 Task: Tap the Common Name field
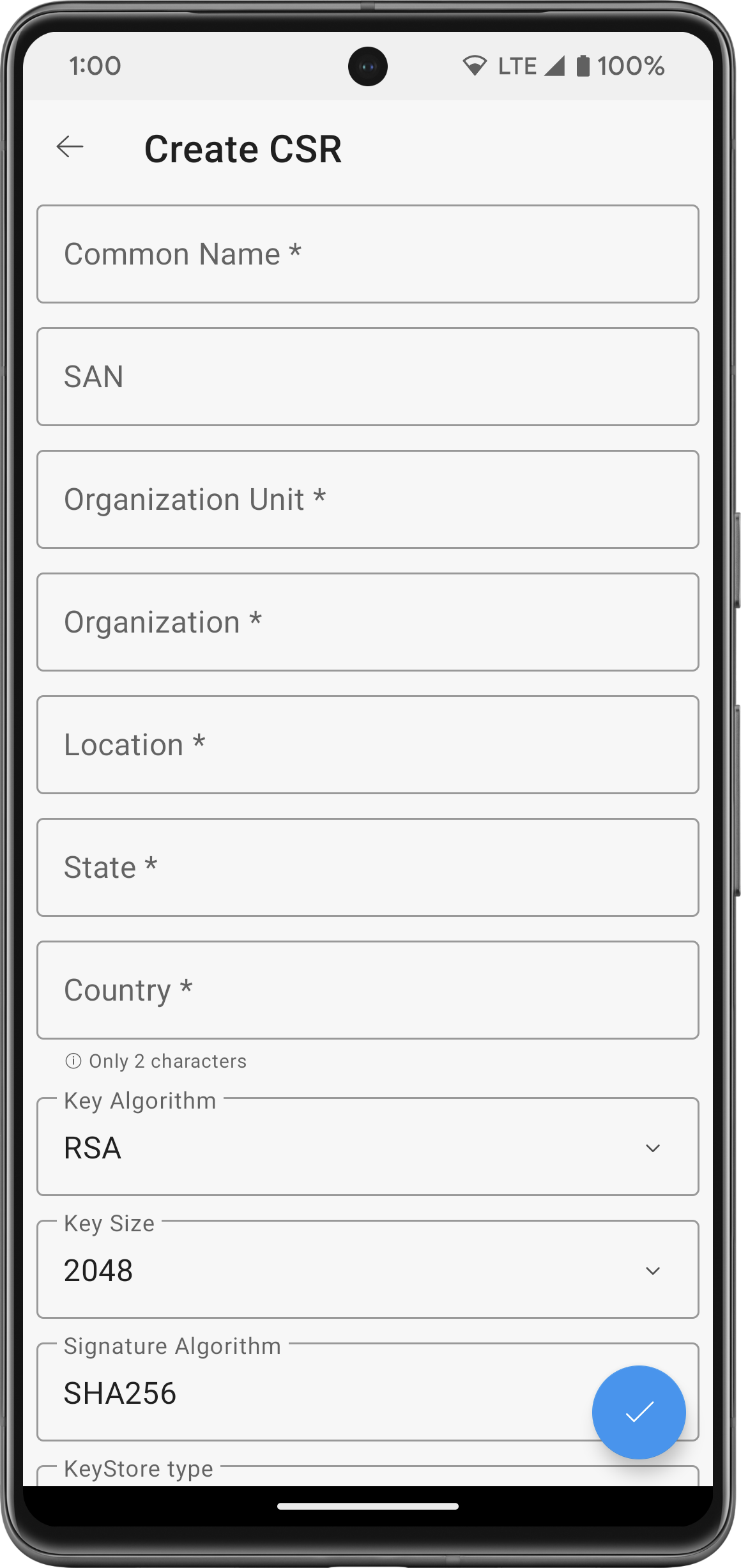coord(367,254)
